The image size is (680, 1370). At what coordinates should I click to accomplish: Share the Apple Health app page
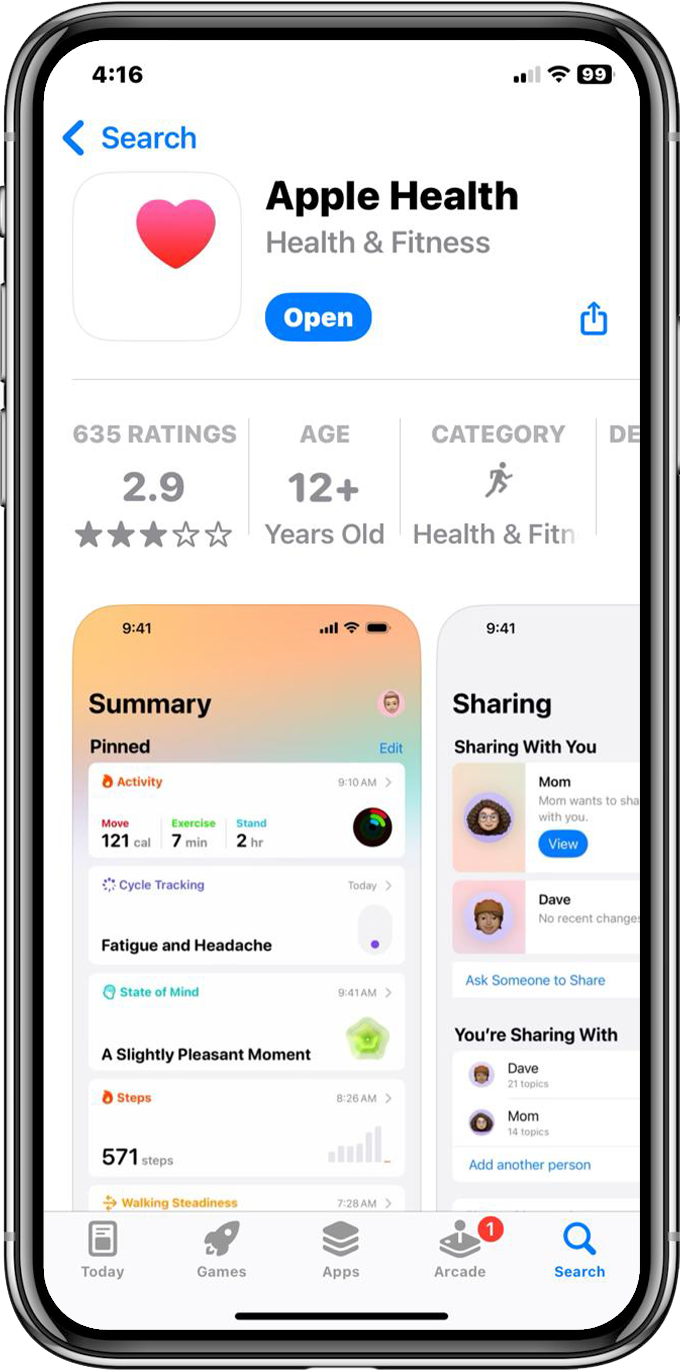click(x=594, y=319)
